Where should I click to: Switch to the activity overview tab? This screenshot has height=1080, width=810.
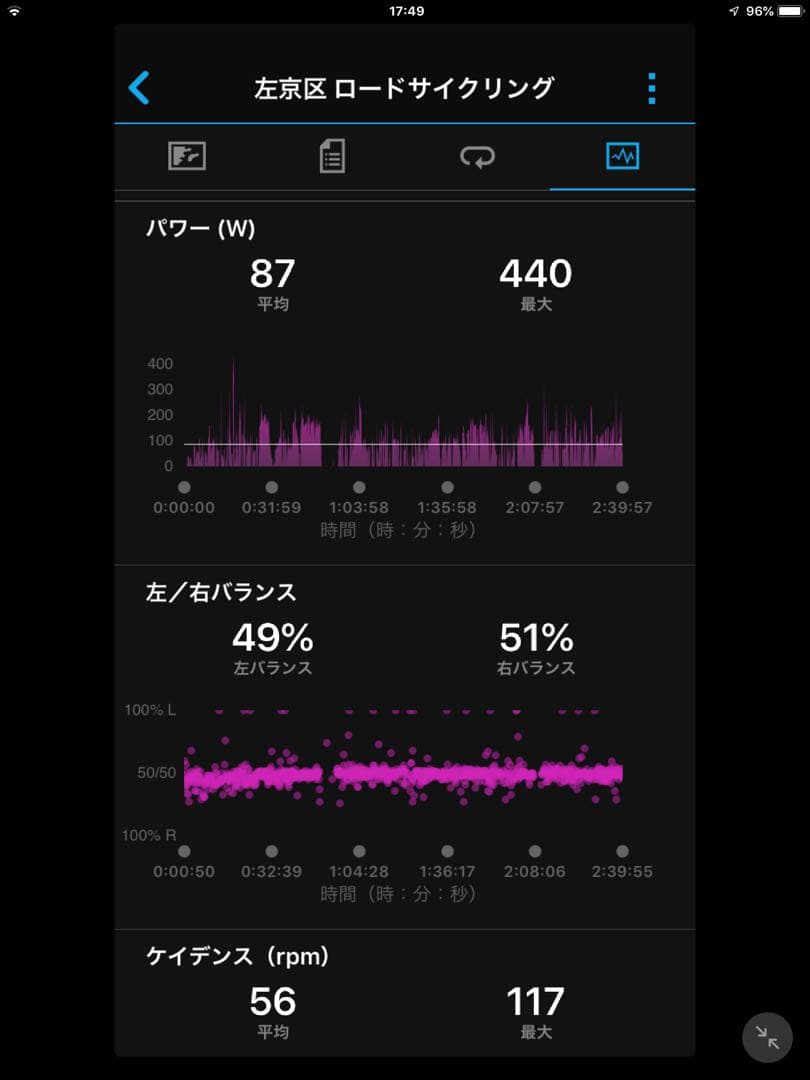coord(187,156)
